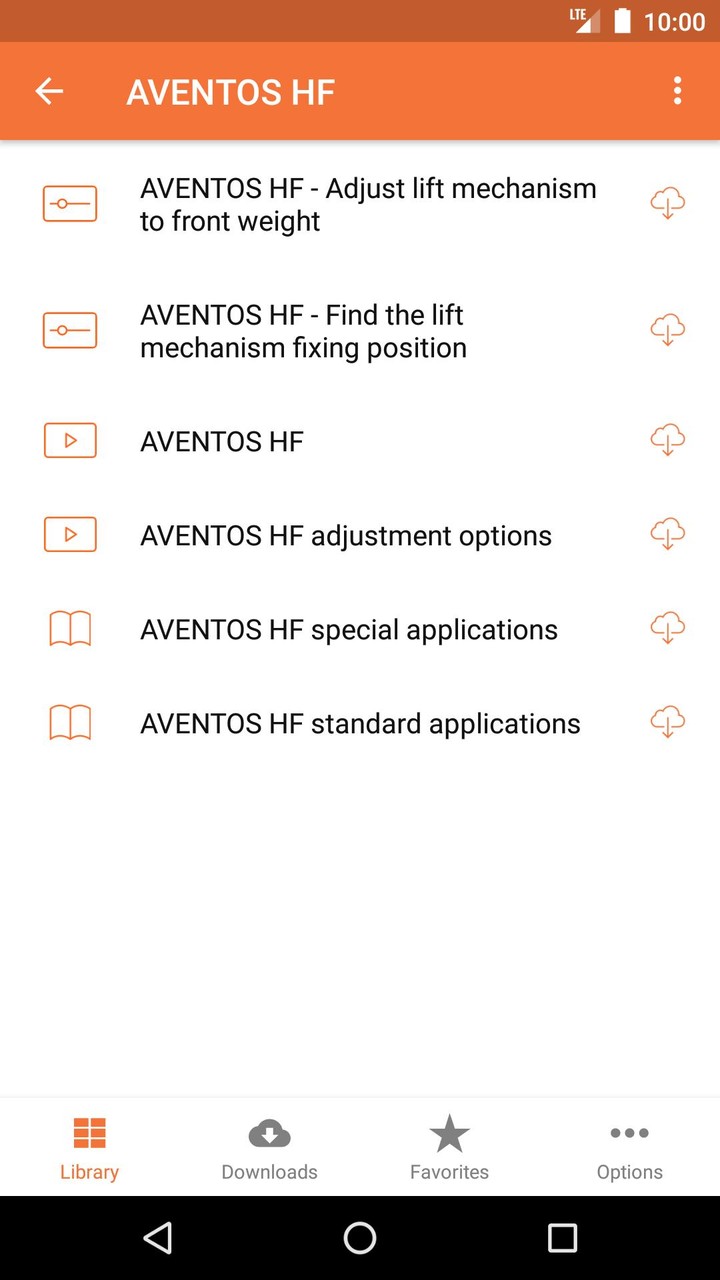Download the lift mechanism adjustment instructions
720x1280 pixels.
coord(667,203)
